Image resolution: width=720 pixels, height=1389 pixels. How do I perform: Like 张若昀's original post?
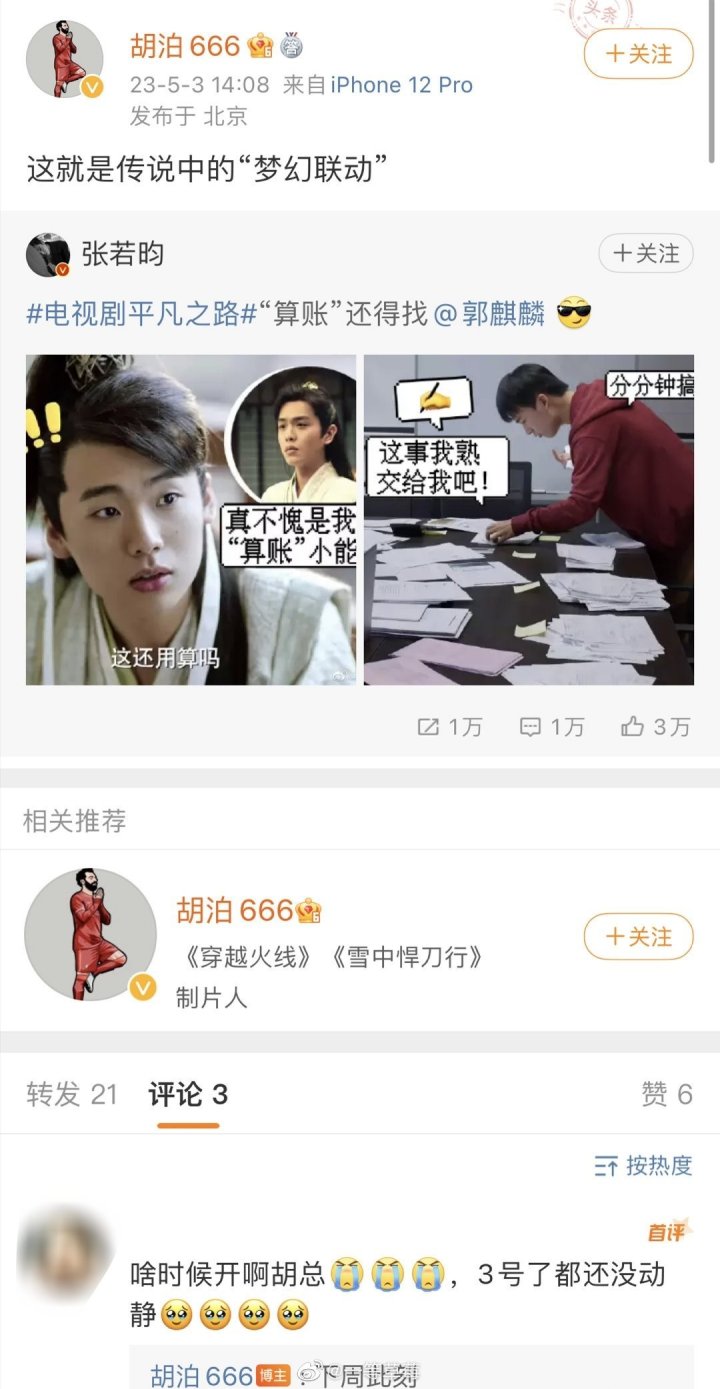pyautogui.click(x=655, y=727)
